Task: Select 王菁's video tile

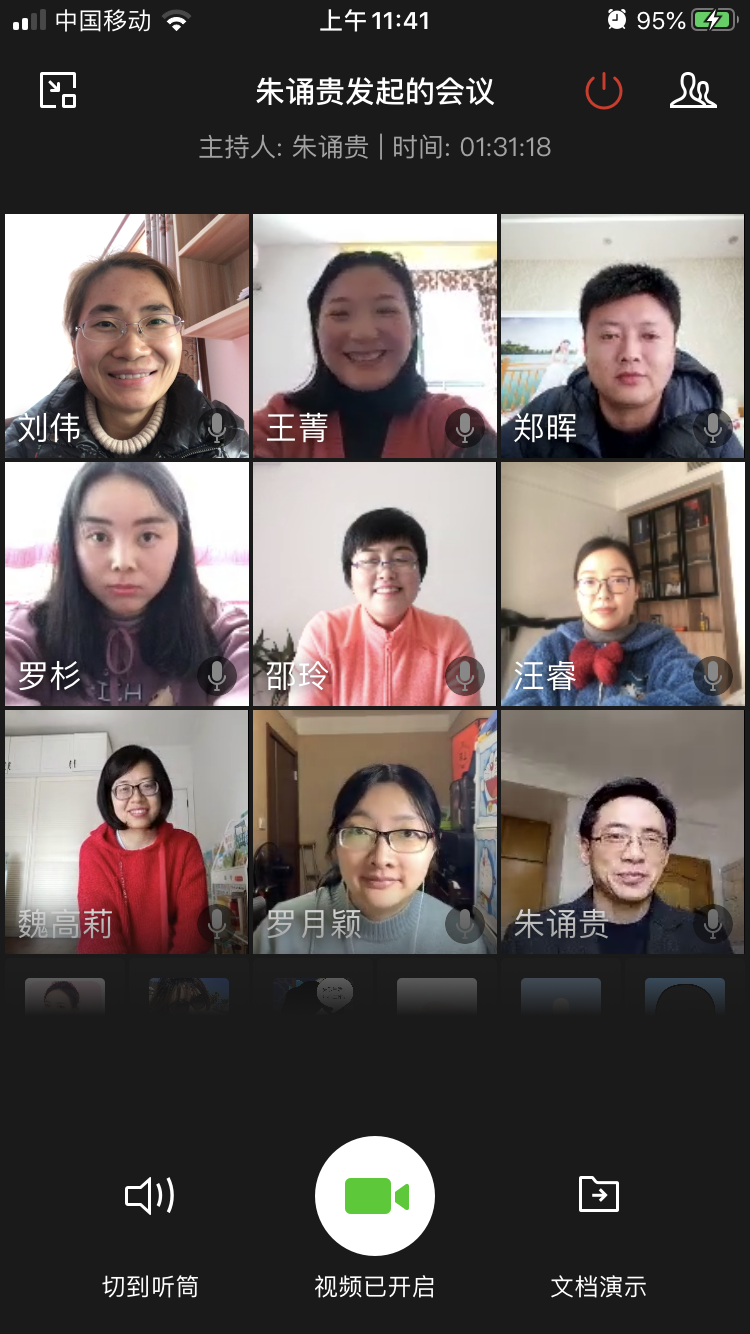Action: [375, 335]
